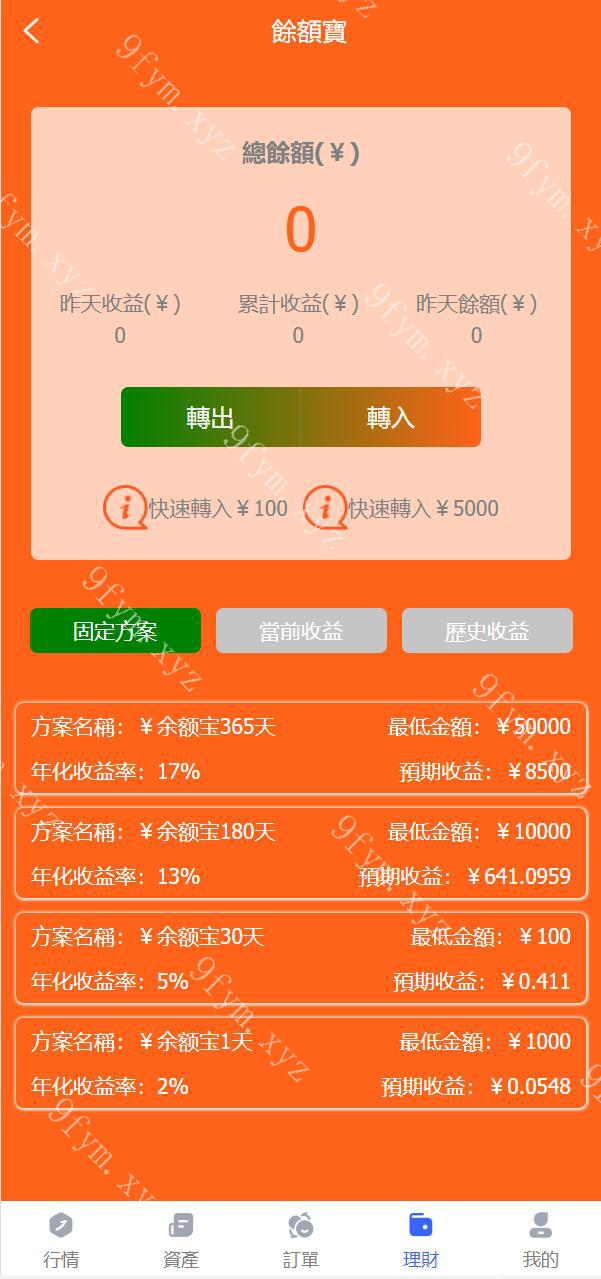Tap the 轉入 transfer in button
601x1279 pixels.
coord(391,417)
